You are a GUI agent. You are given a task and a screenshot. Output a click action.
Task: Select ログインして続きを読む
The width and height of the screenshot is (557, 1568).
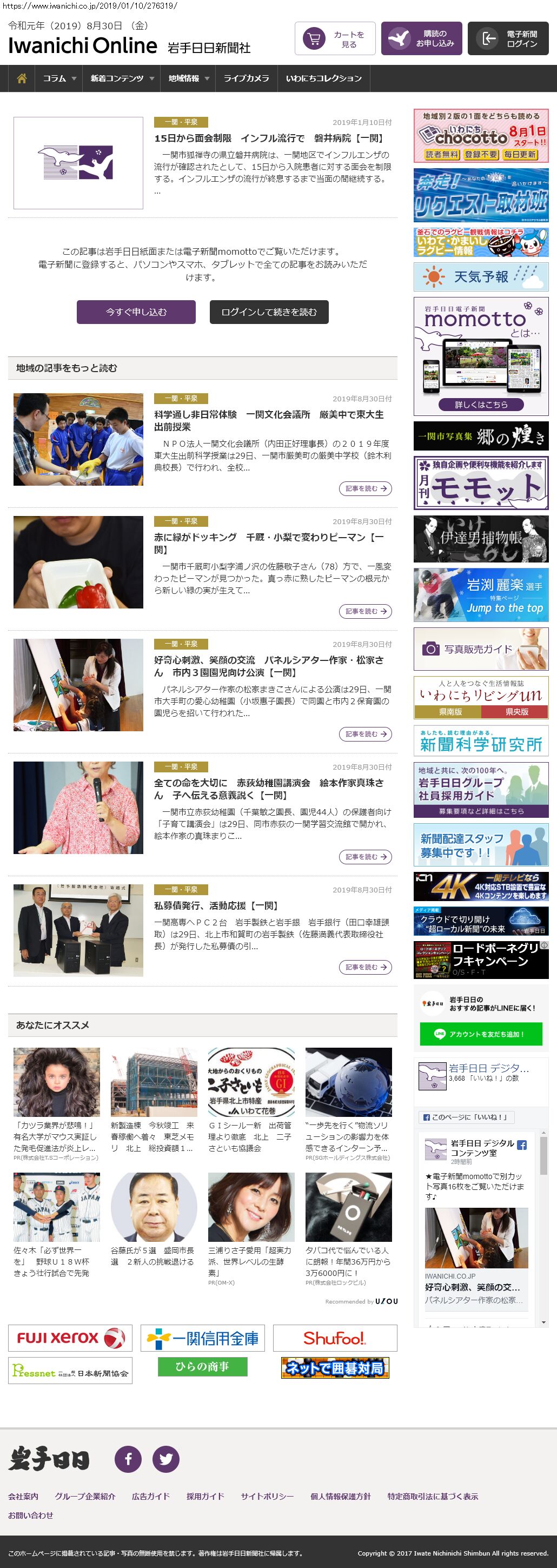[x=269, y=312]
